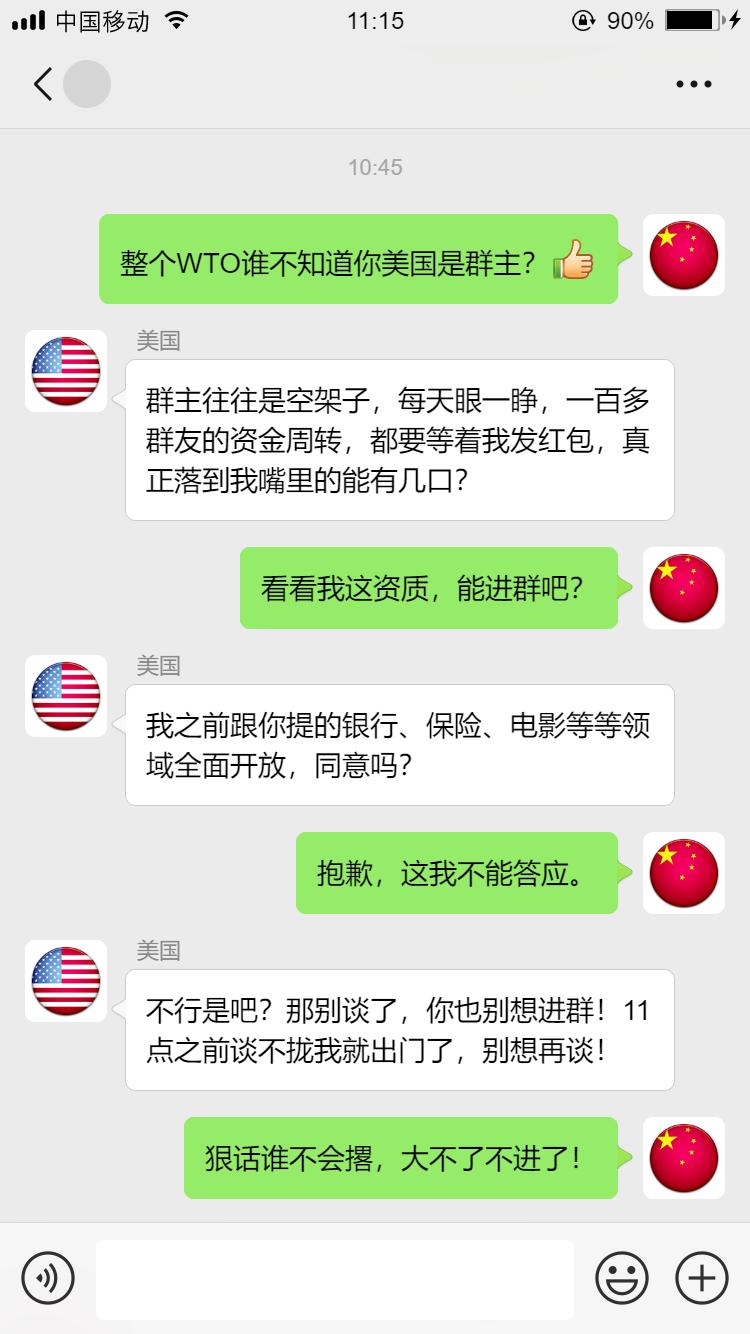The width and height of the screenshot is (750, 1334).
Task: Tap the plus icon to attach files
Action: point(701,1278)
